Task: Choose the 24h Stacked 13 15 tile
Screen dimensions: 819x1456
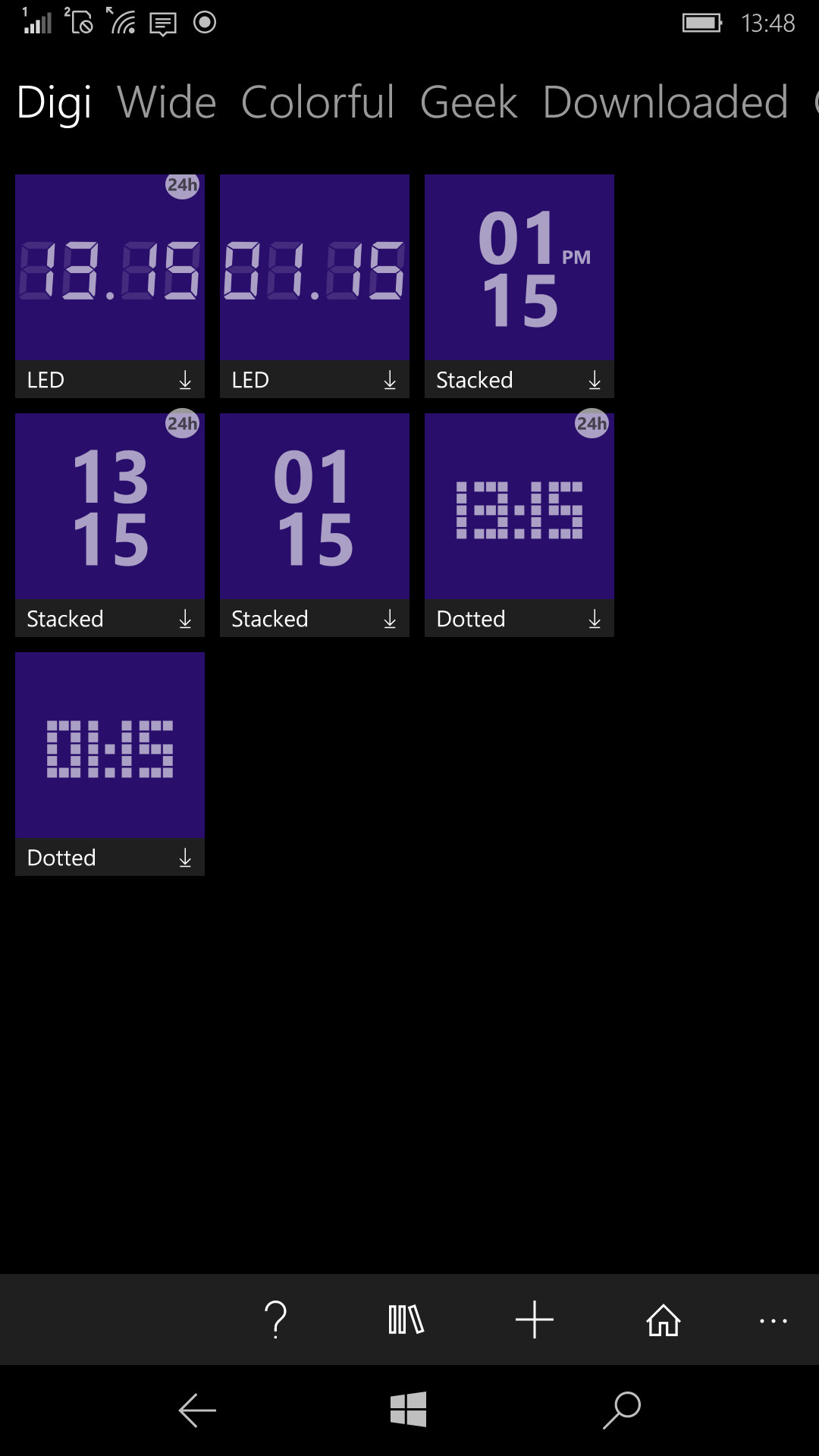Action: (x=110, y=507)
